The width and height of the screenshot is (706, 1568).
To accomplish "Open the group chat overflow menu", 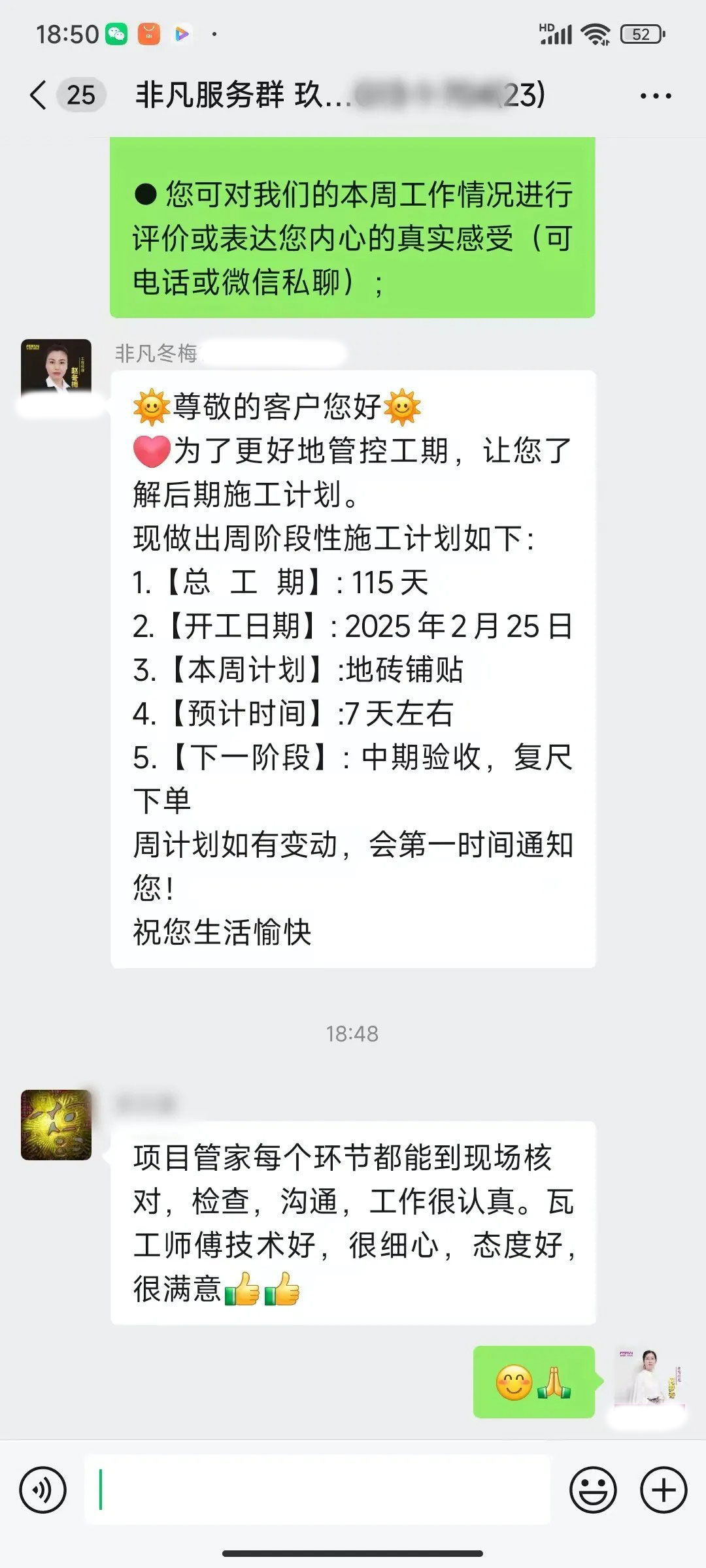I will click(655, 96).
